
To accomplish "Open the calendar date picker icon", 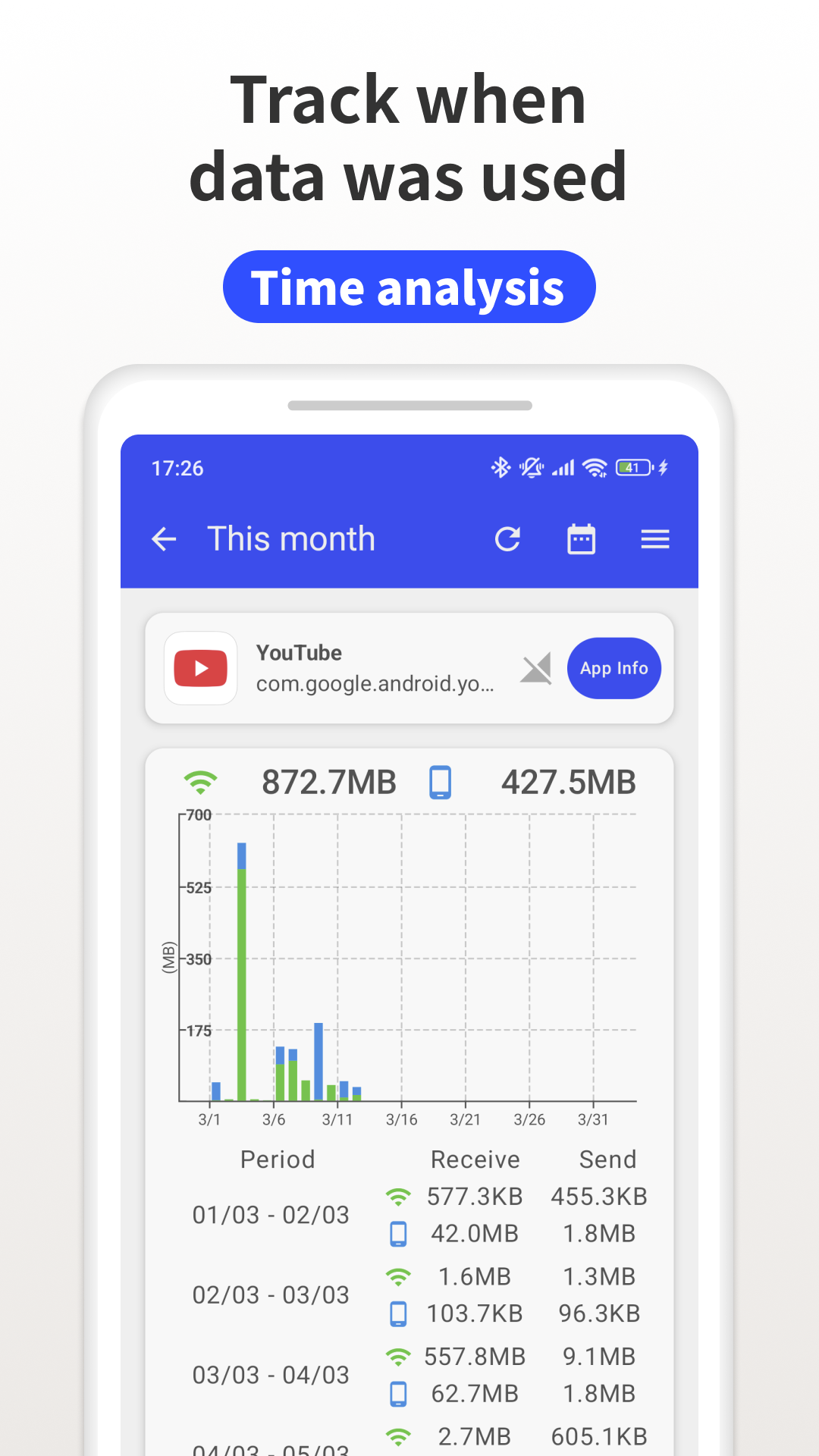I will click(582, 538).
